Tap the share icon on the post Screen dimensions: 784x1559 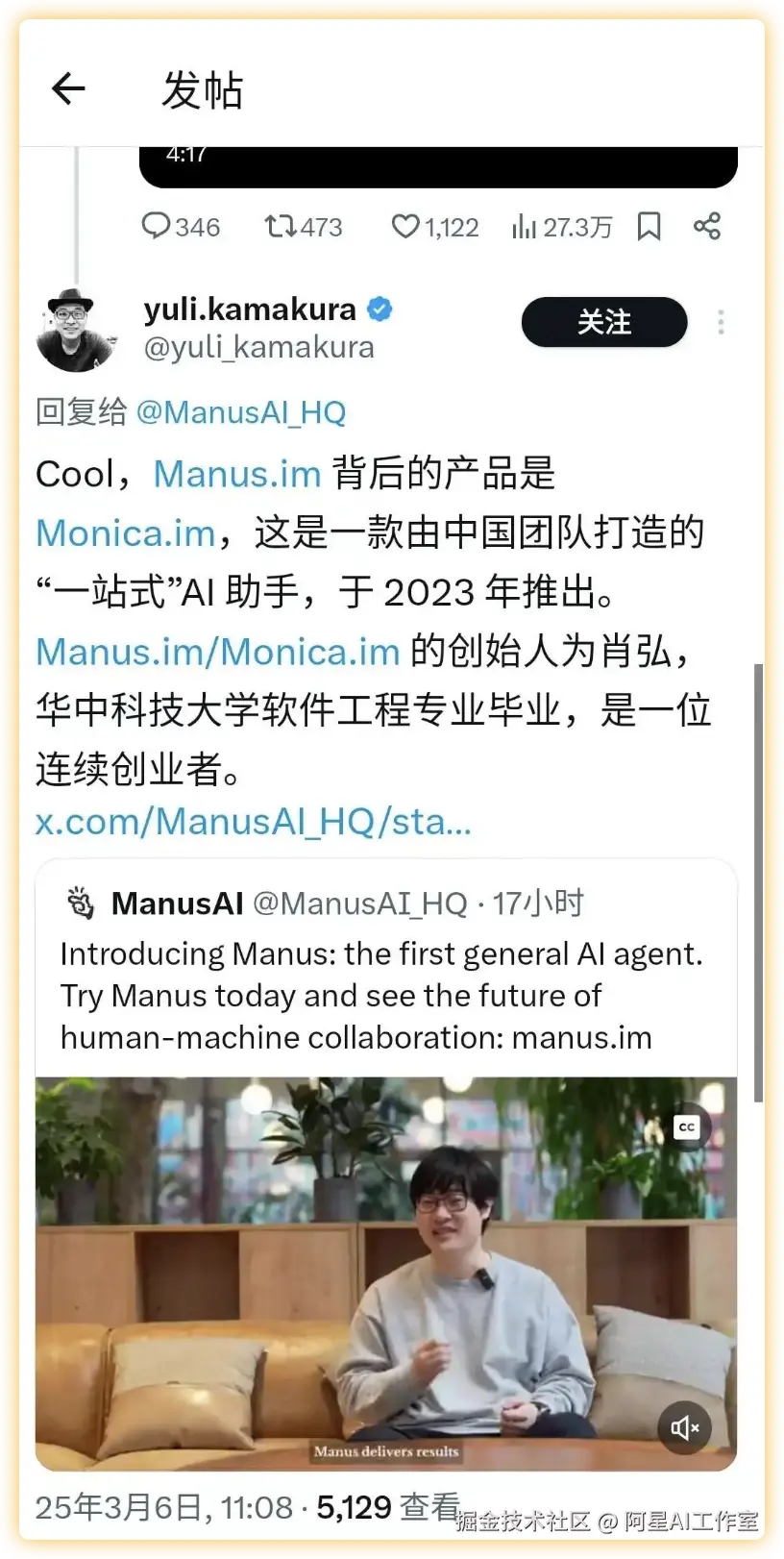707,227
